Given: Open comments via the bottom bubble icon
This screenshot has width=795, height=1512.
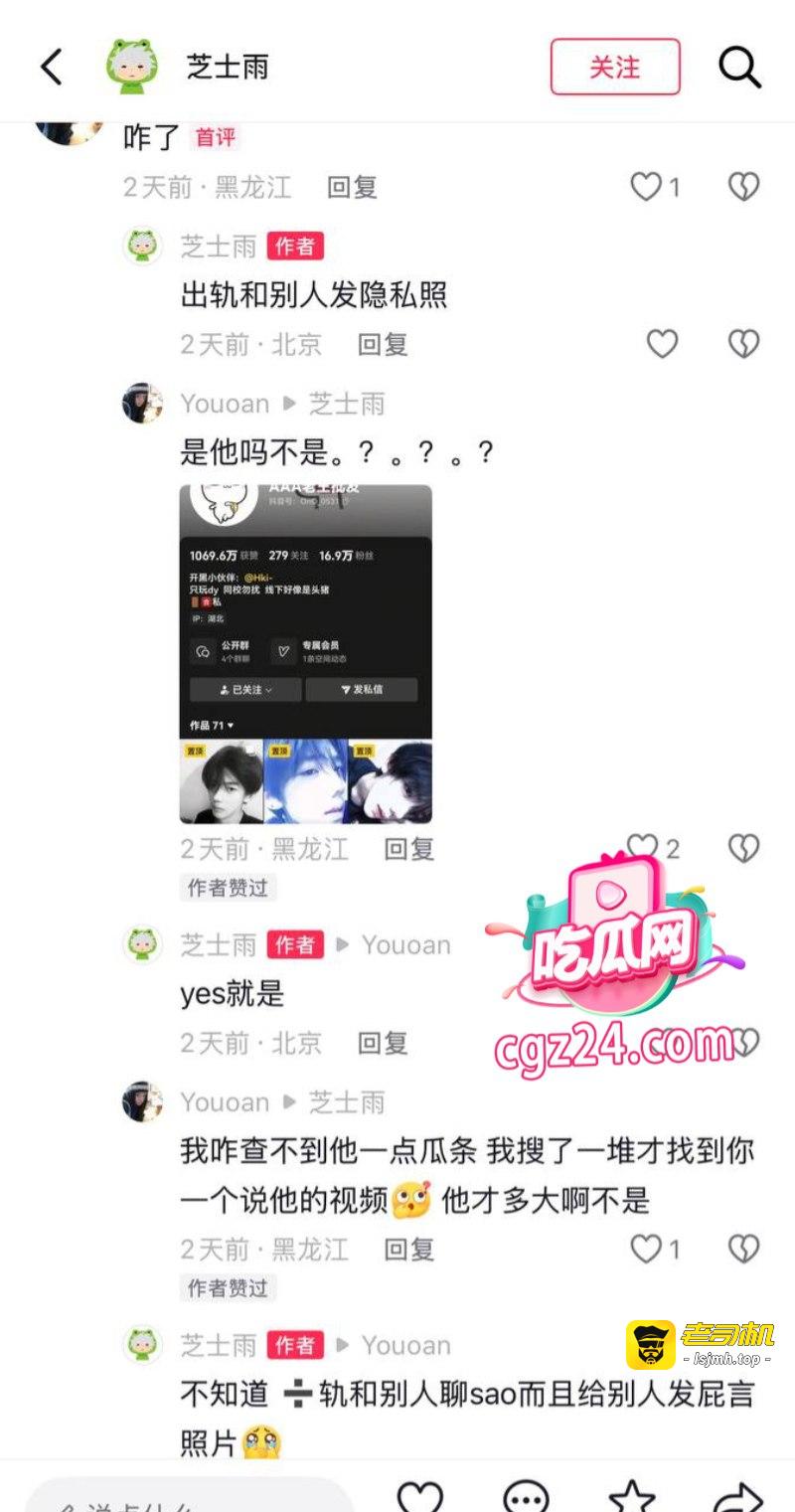Looking at the screenshot, I should [x=526, y=1496].
